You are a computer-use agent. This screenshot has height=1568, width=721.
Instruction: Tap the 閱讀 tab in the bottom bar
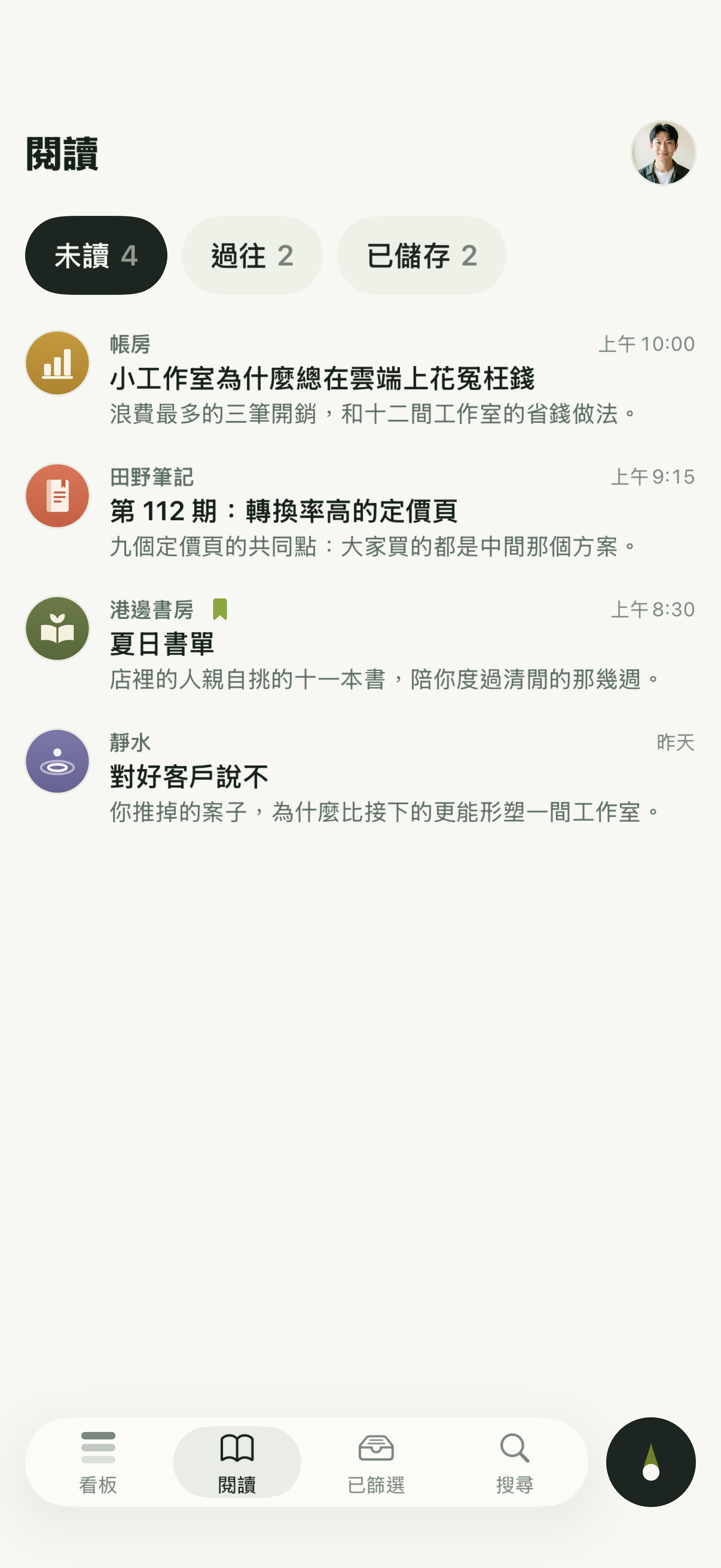pyautogui.click(x=237, y=1462)
